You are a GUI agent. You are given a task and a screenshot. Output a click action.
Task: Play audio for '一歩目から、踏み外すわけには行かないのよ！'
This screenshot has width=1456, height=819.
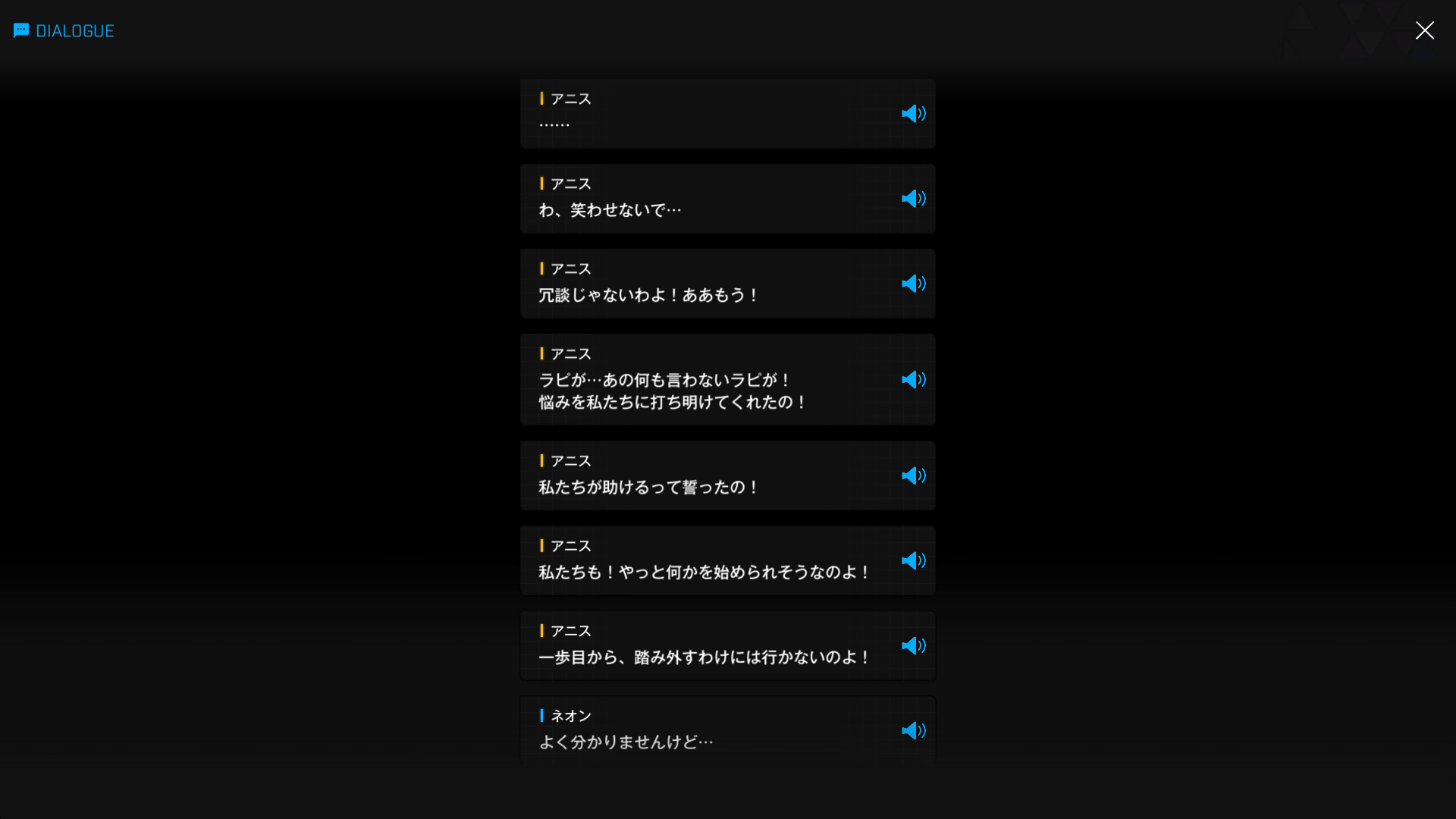[x=913, y=646]
